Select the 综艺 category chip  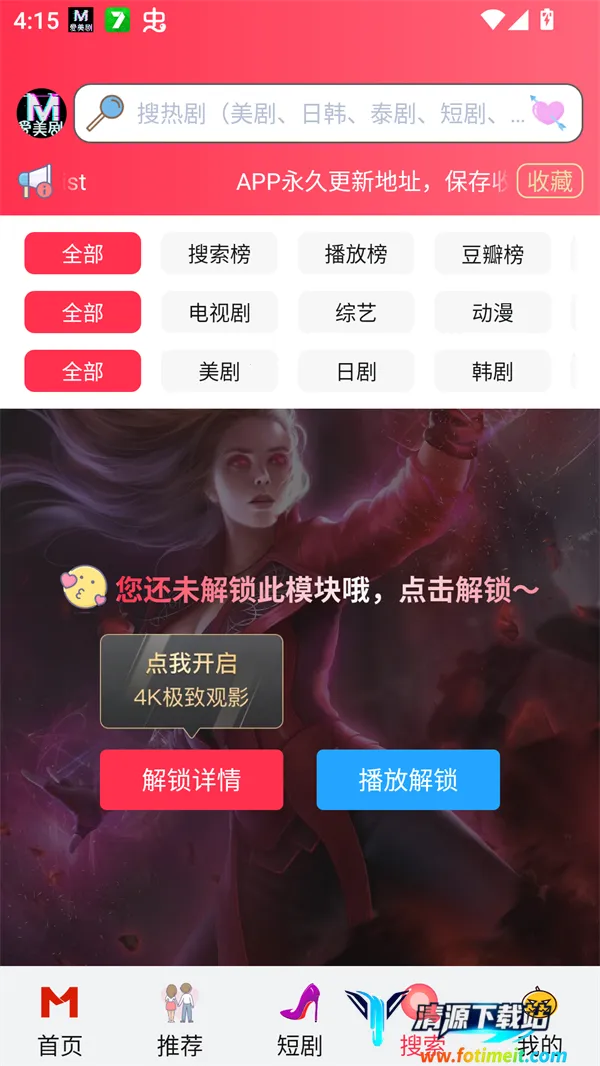click(x=355, y=313)
